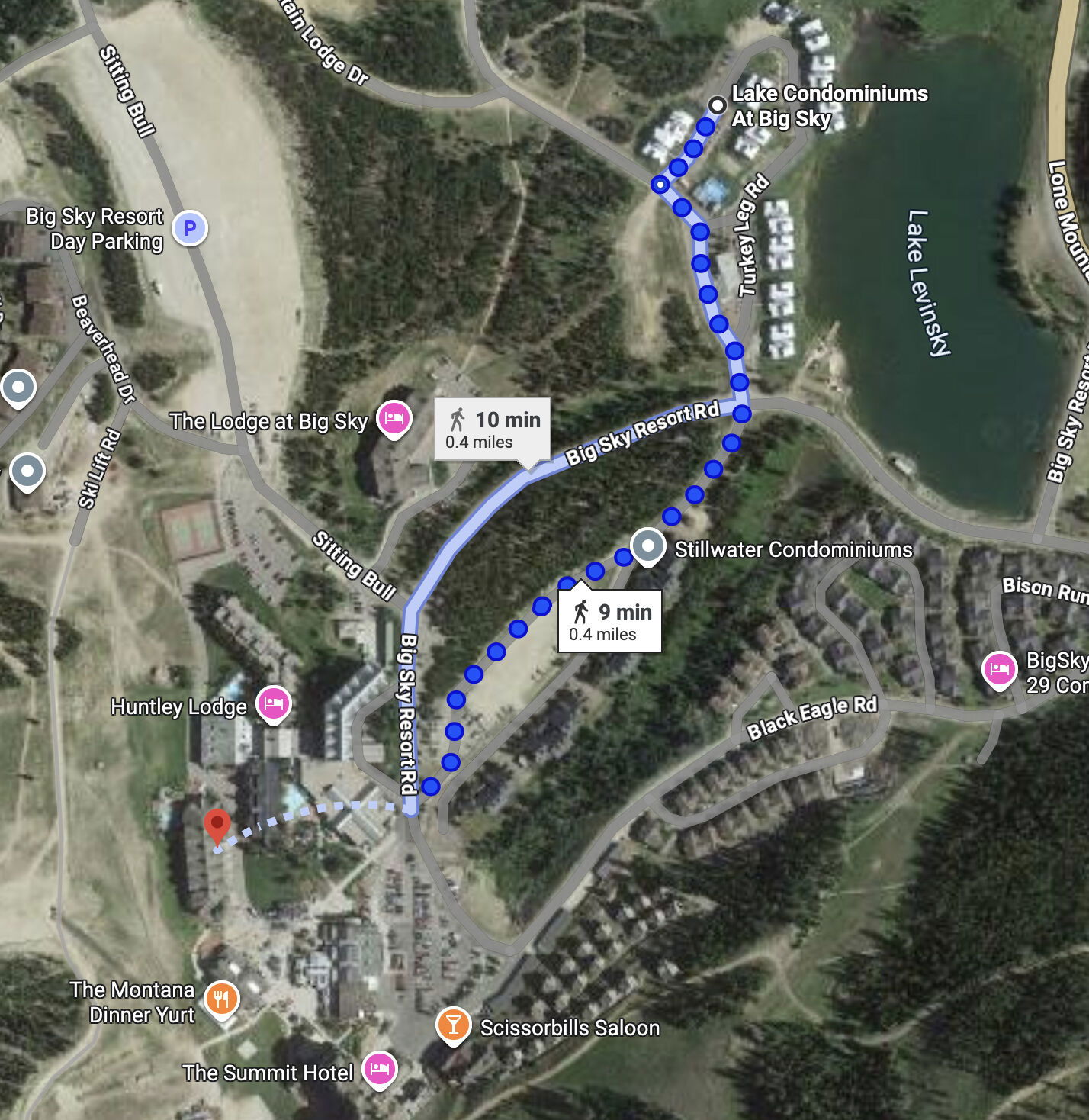Open Big Sky Resort Day Parking pin

(x=190, y=227)
